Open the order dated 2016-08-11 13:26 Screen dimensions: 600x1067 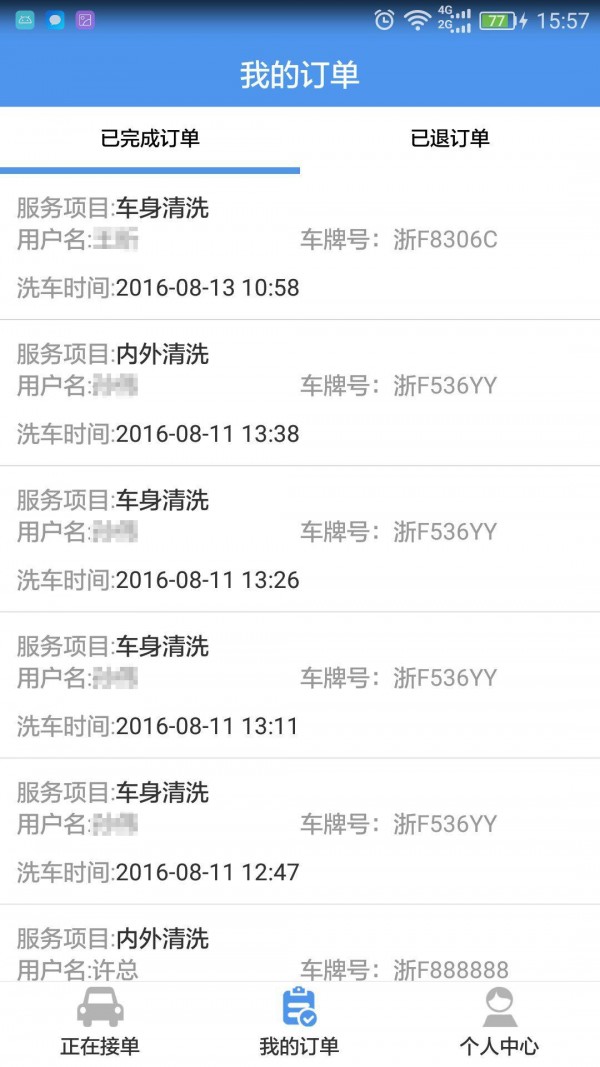(x=300, y=539)
